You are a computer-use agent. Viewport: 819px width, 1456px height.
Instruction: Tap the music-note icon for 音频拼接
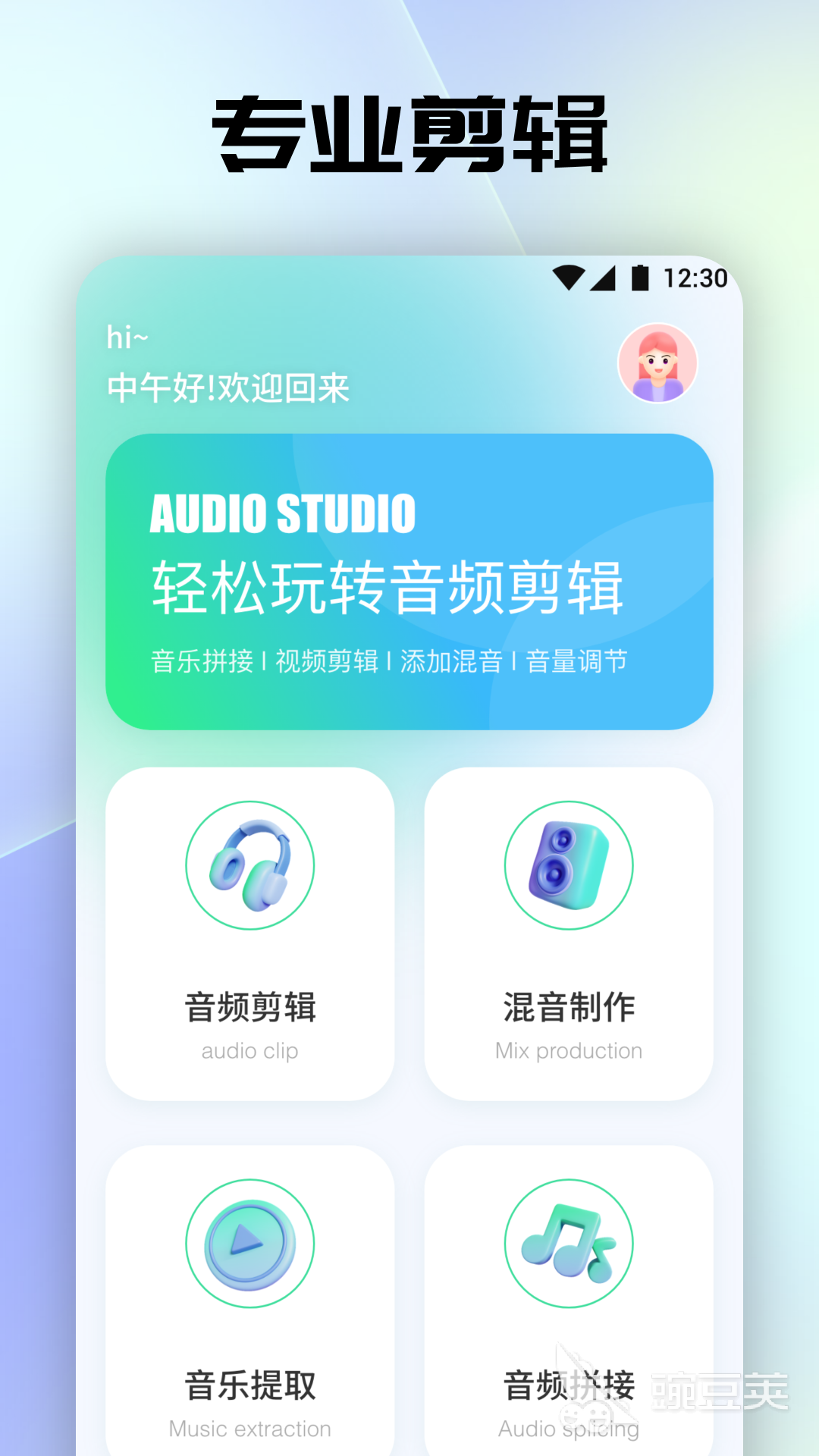570,1244
